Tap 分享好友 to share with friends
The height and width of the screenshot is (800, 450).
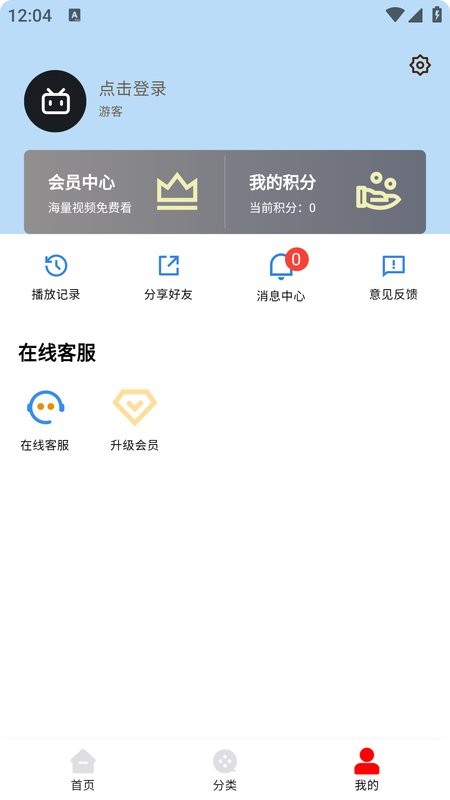point(168,278)
